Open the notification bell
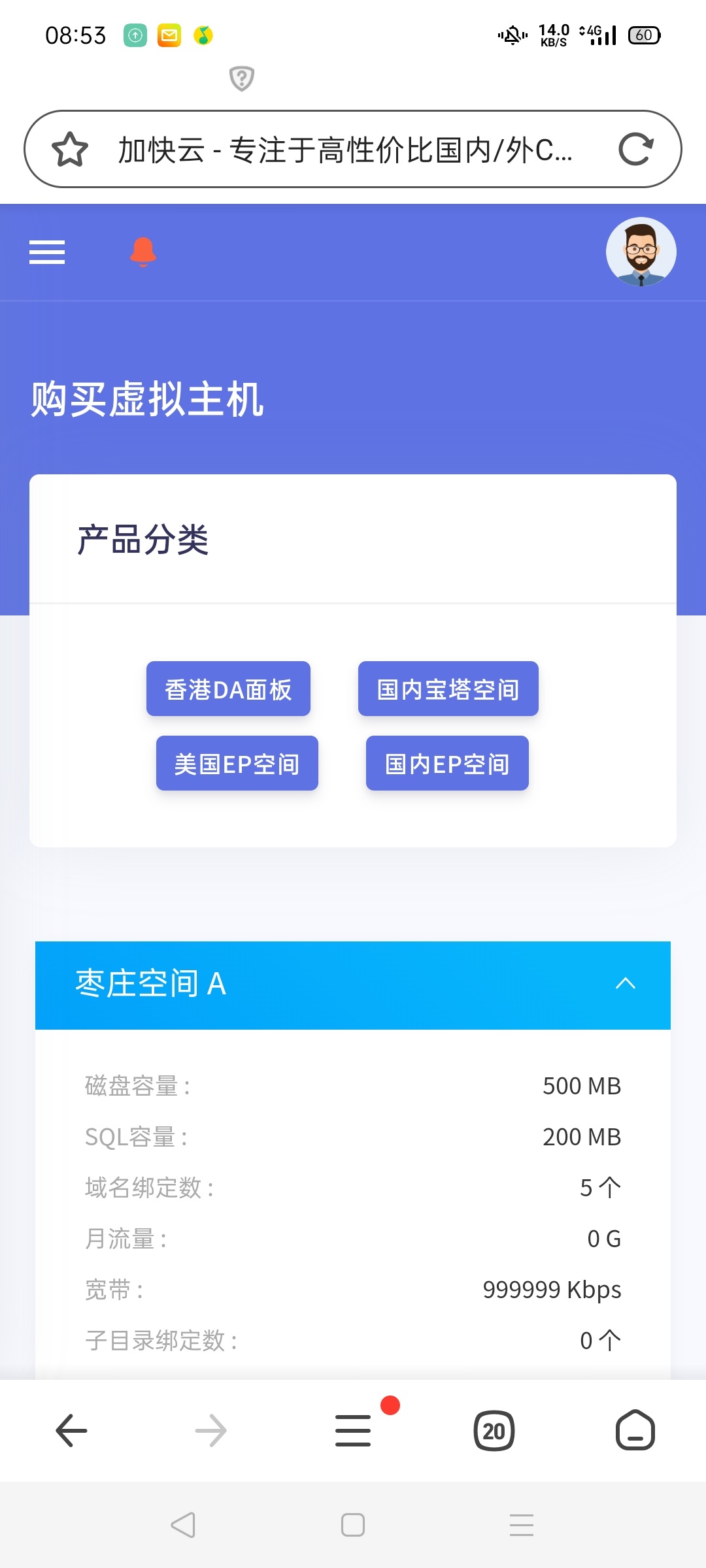 143,252
